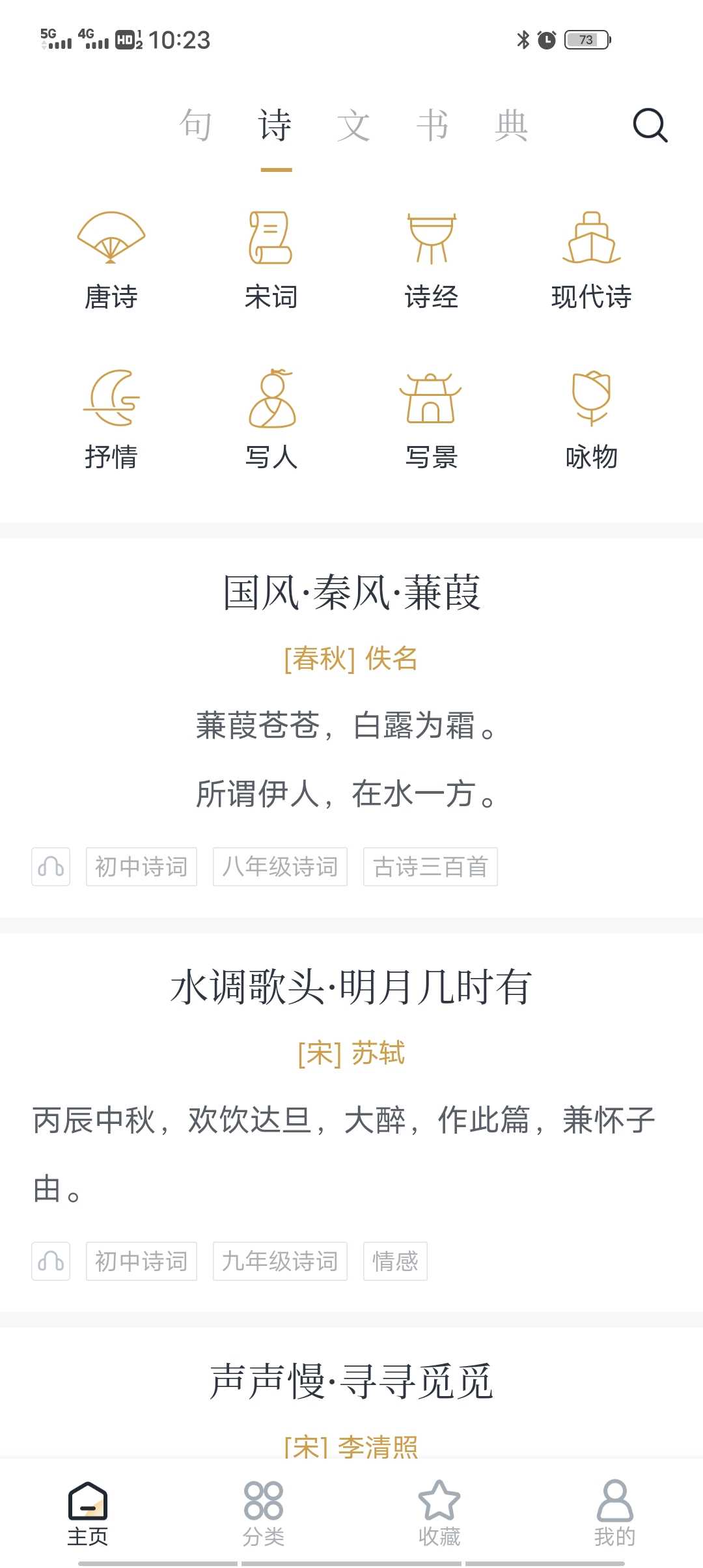The height and width of the screenshot is (1568, 703).
Task: Play audio for 国风·秦风·蒹葭
Action: [x=51, y=867]
